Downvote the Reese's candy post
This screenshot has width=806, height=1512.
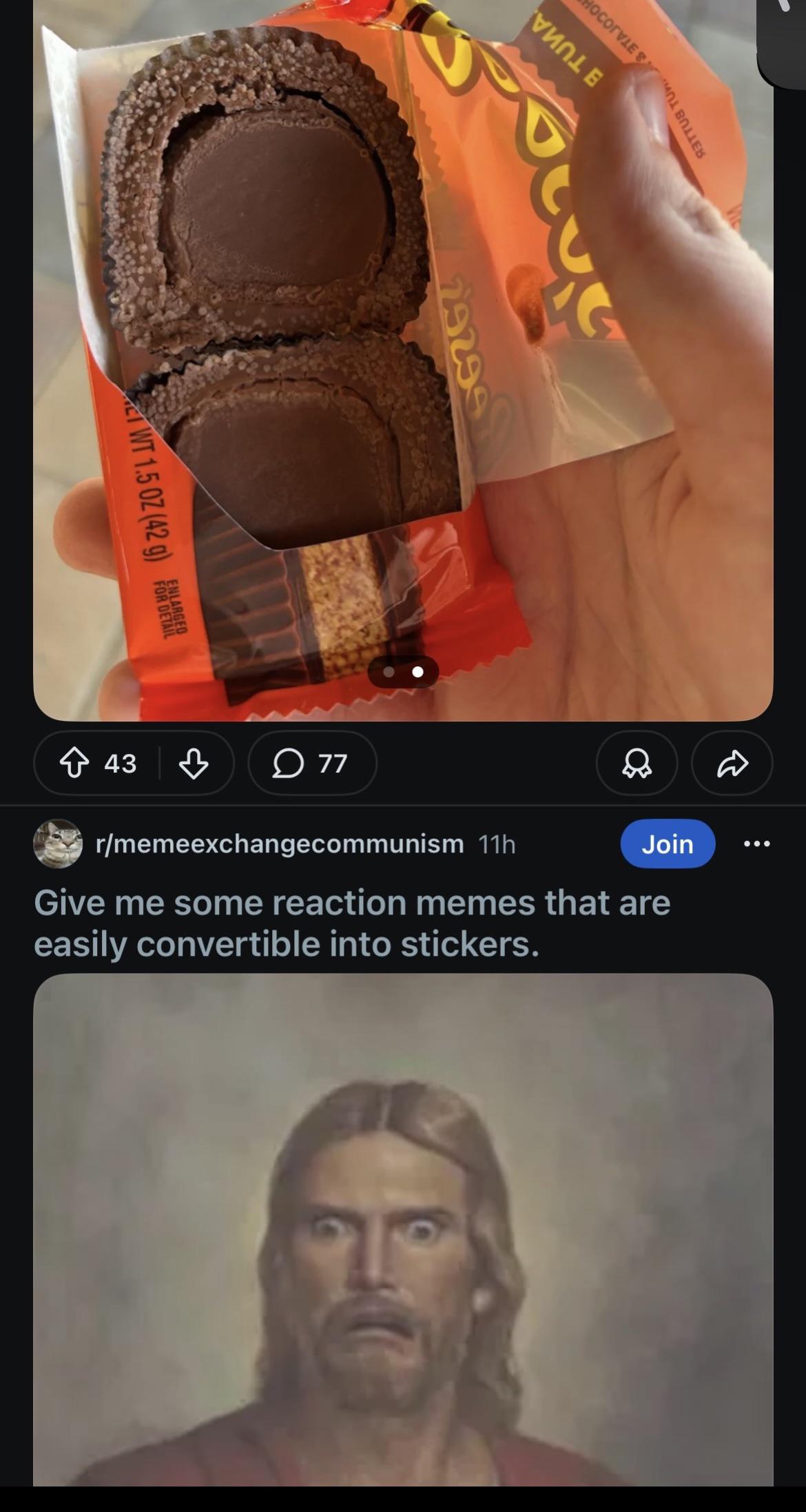coord(194,763)
